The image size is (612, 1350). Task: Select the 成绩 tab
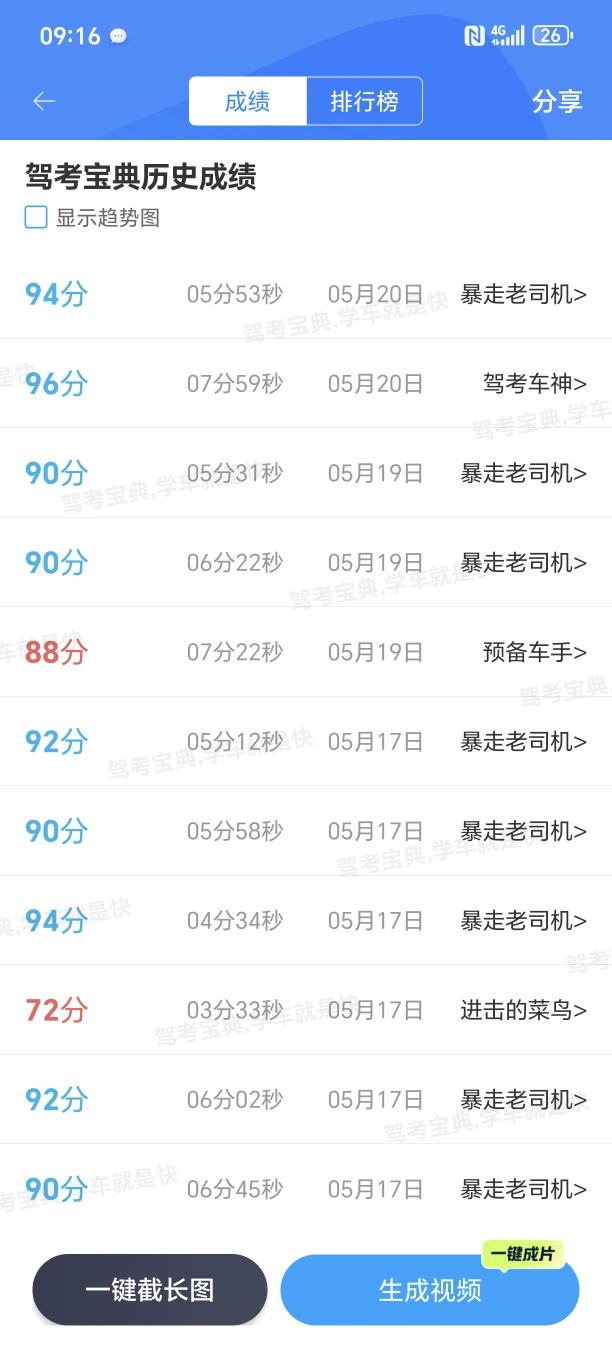[x=247, y=101]
